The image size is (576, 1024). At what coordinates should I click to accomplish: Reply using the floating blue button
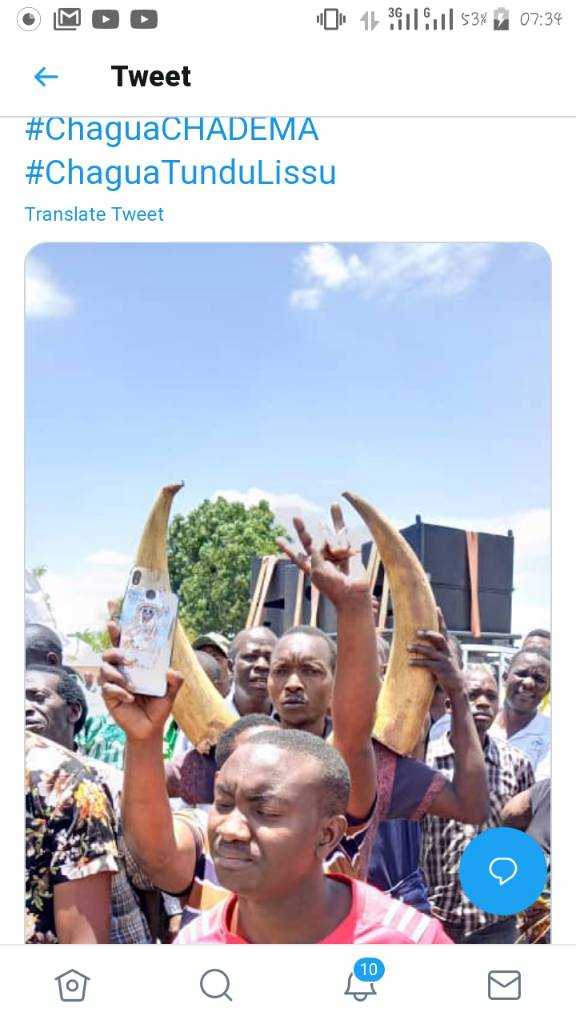coord(503,871)
